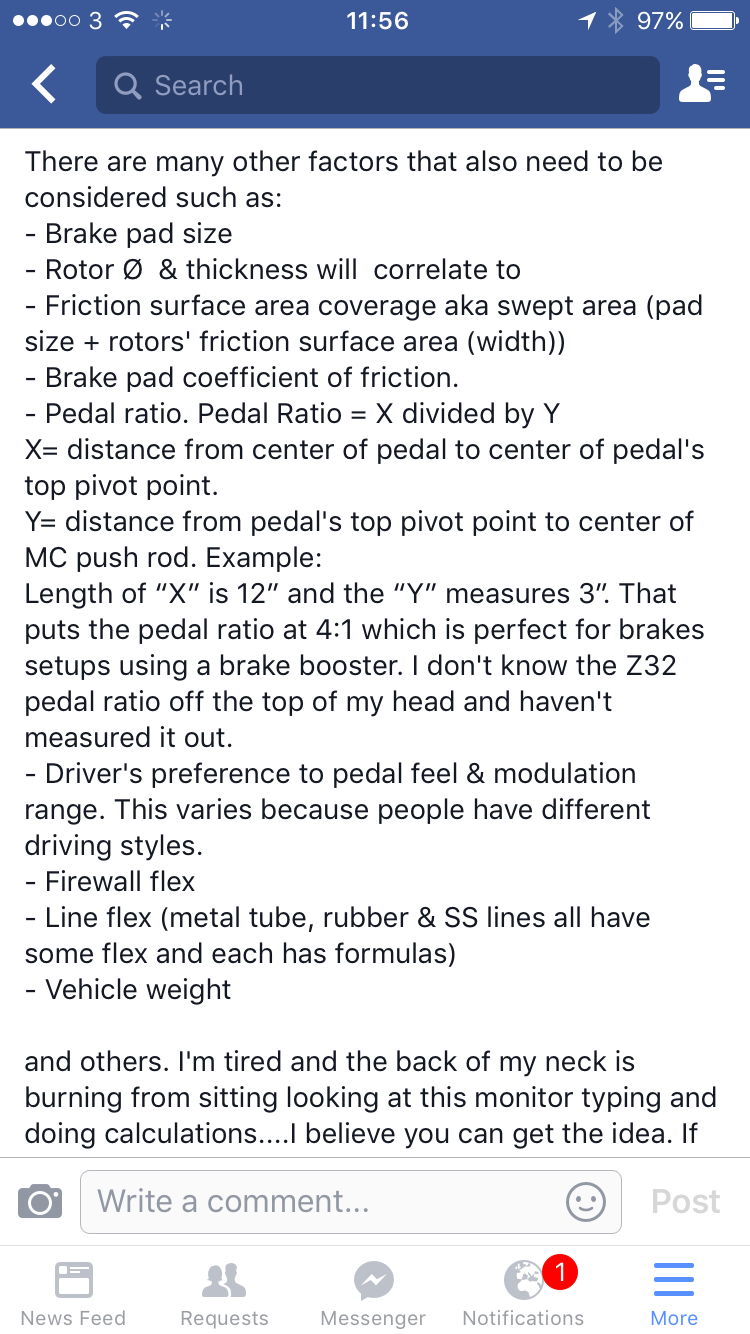Select the More tab
The image size is (750, 1334).
click(673, 1291)
